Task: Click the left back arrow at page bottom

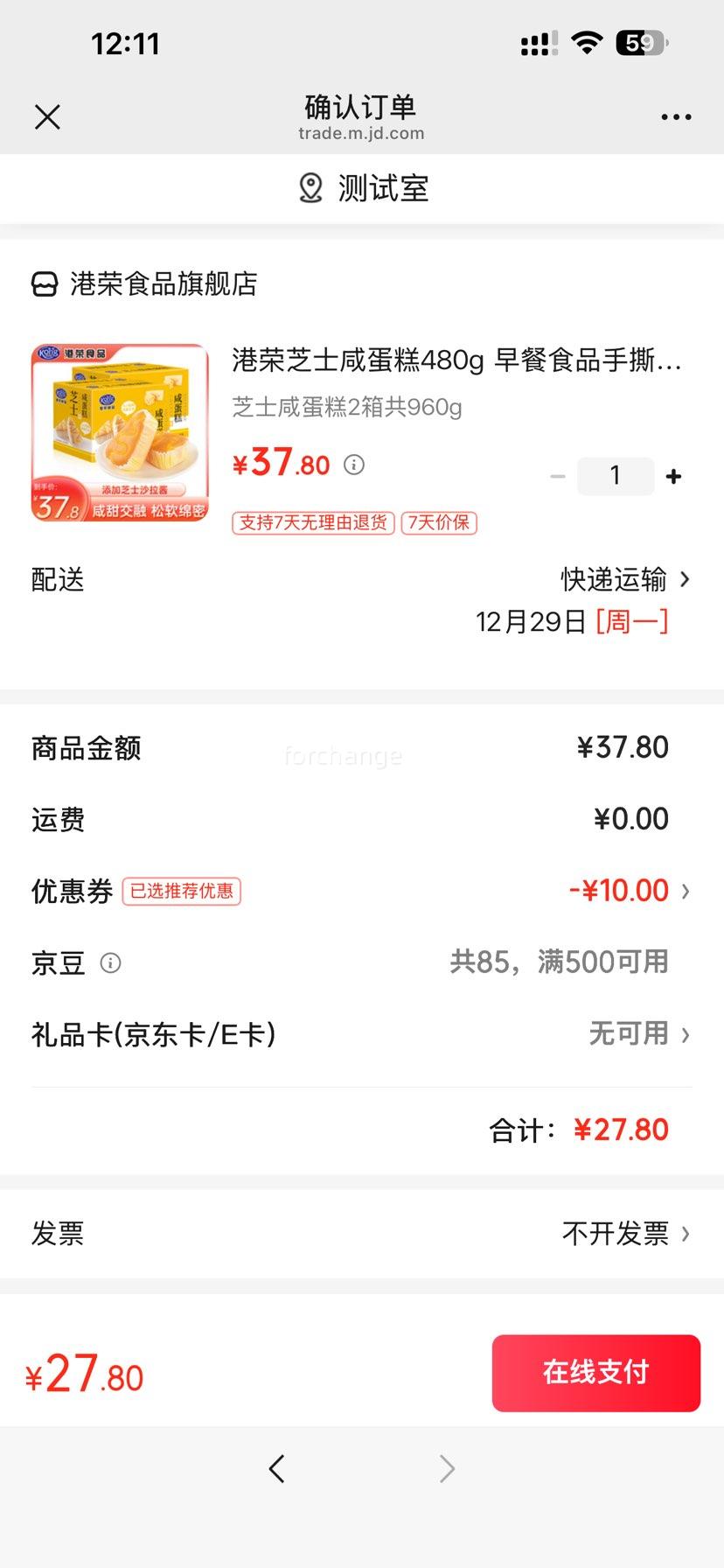Action: [x=277, y=1468]
